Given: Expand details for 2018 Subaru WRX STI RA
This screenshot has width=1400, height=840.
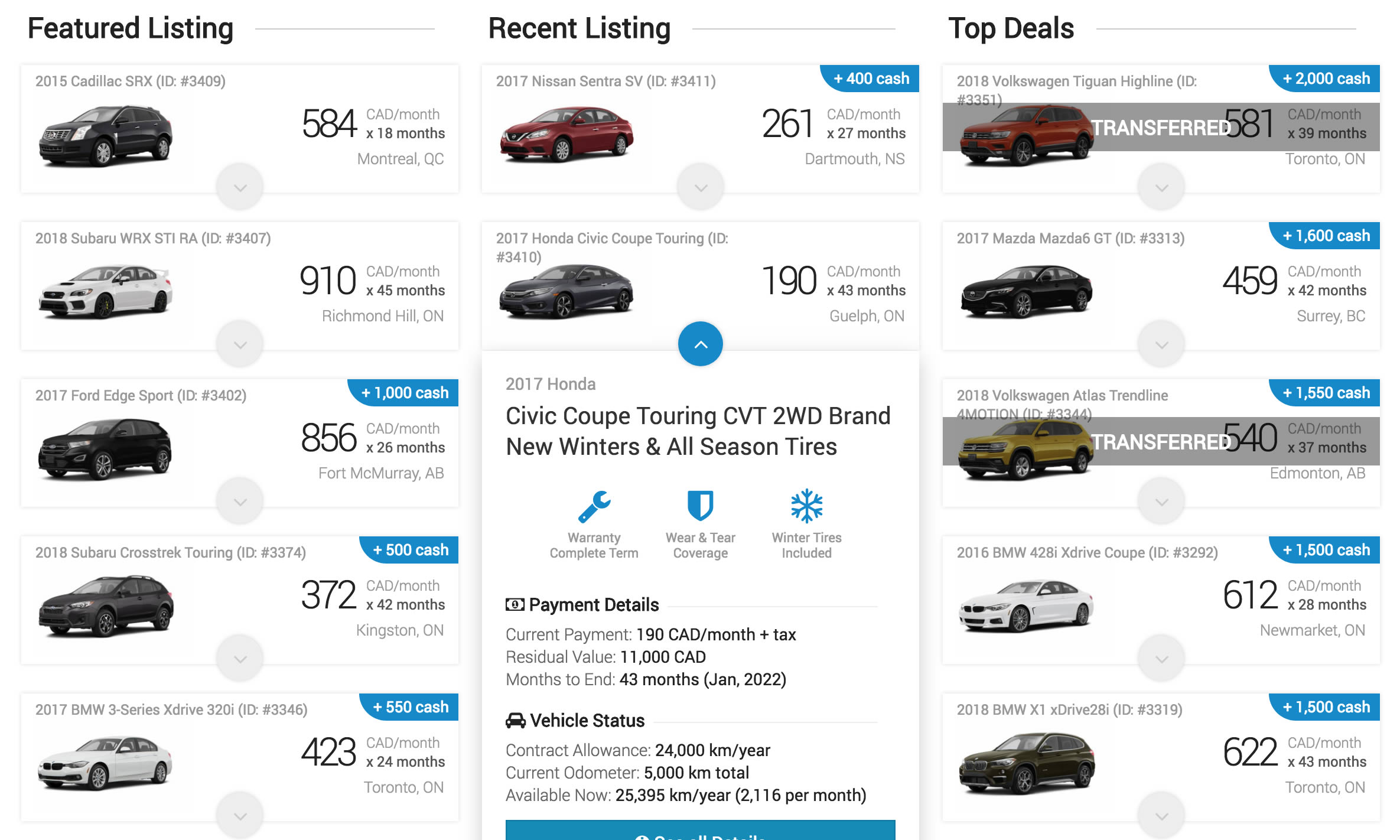Looking at the screenshot, I should (x=240, y=344).
